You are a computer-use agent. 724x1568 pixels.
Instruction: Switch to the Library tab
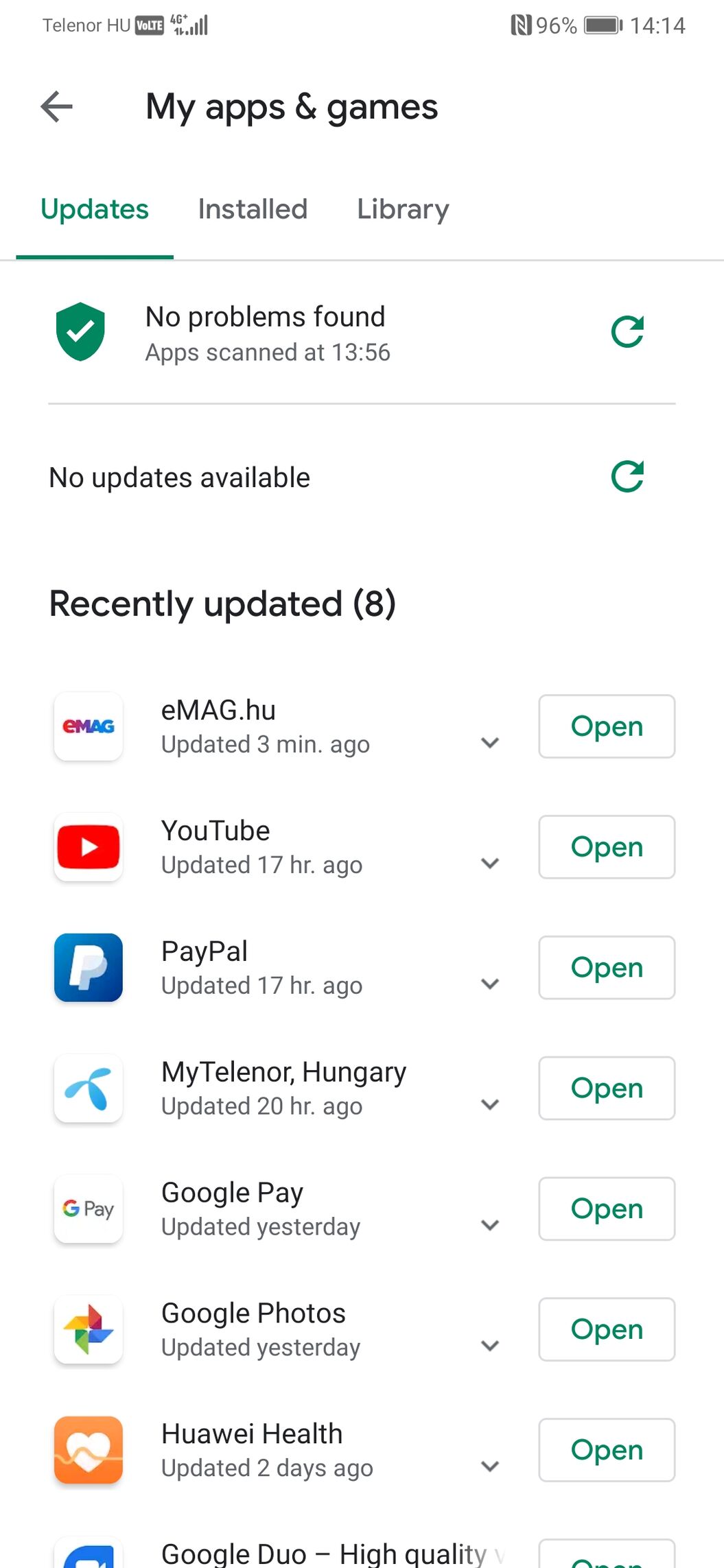pyautogui.click(x=403, y=209)
